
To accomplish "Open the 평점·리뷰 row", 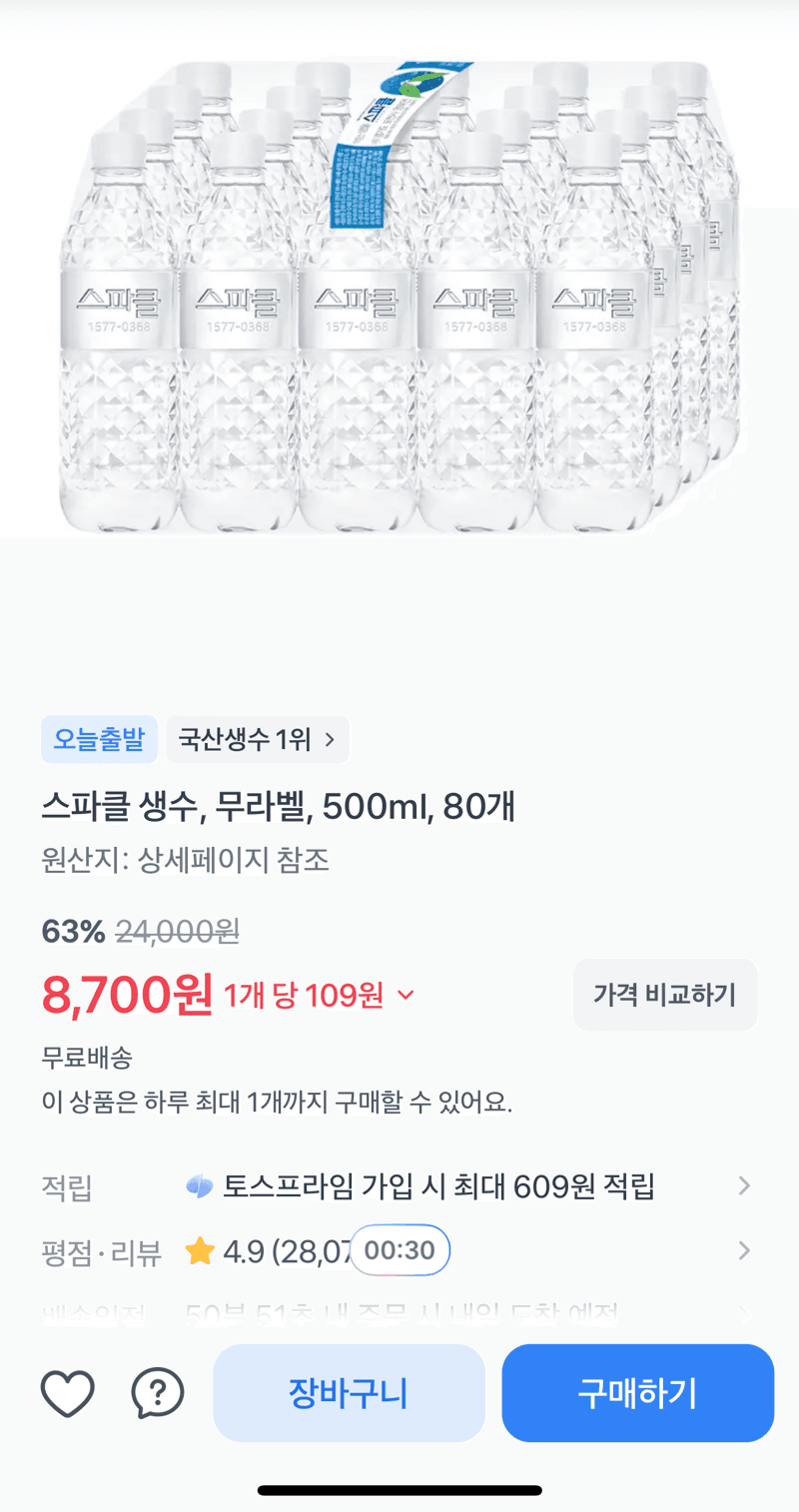I will [399, 1250].
